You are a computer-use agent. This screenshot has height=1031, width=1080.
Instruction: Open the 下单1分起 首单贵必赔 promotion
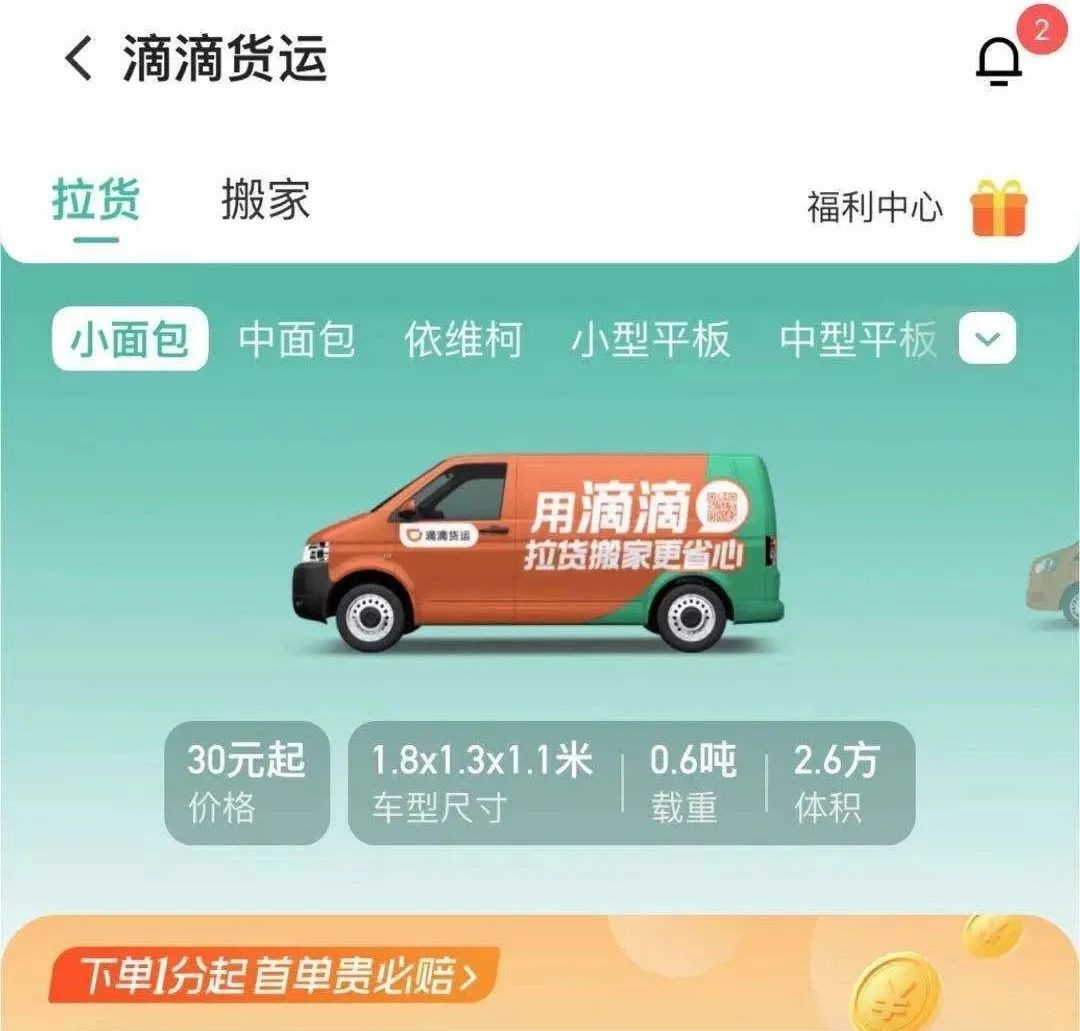pyautogui.click(x=275, y=975)
